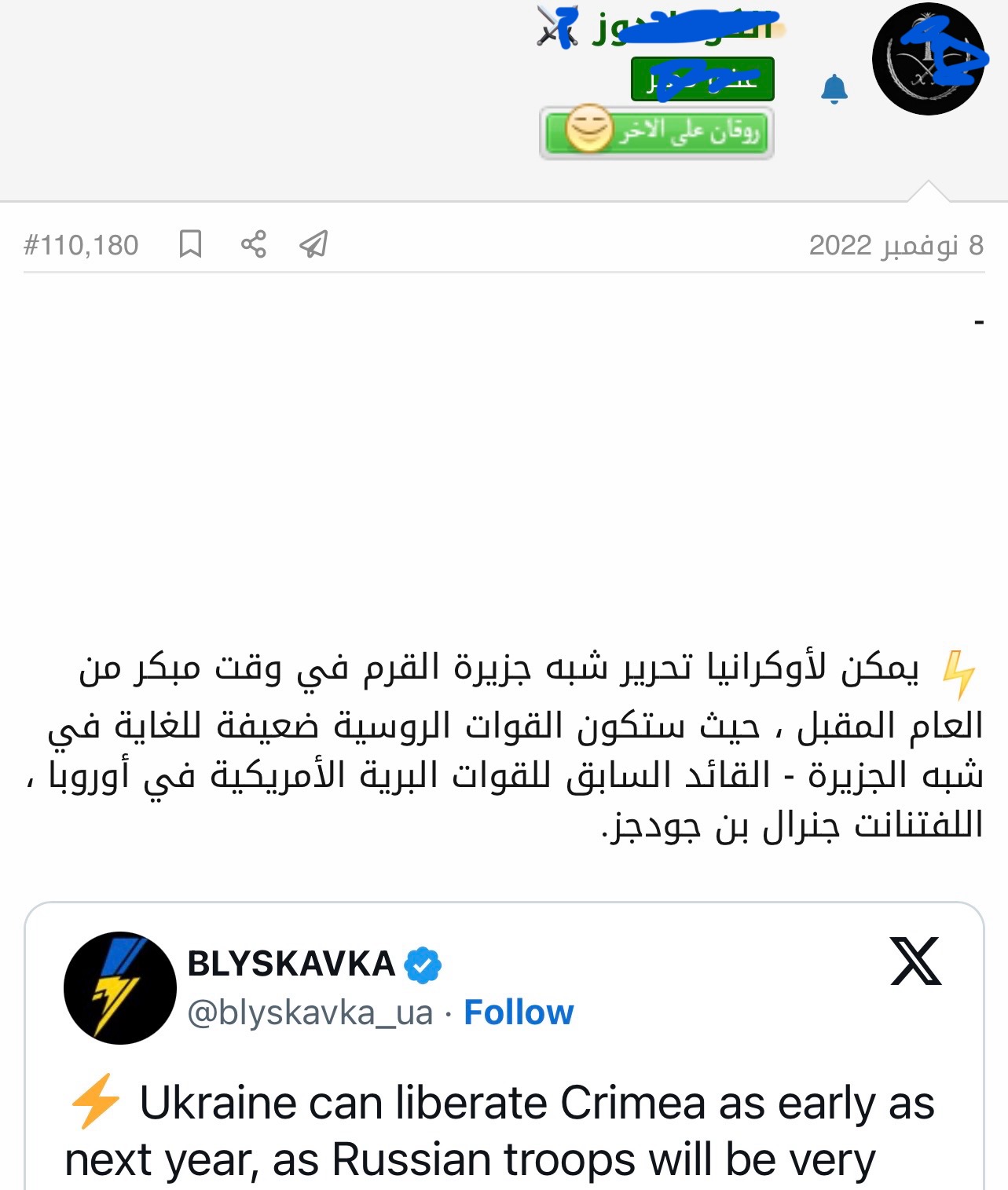1008x1190 pixels.
Task: Open the X logo in embedded tweet
Action: [x=915, y=961]
